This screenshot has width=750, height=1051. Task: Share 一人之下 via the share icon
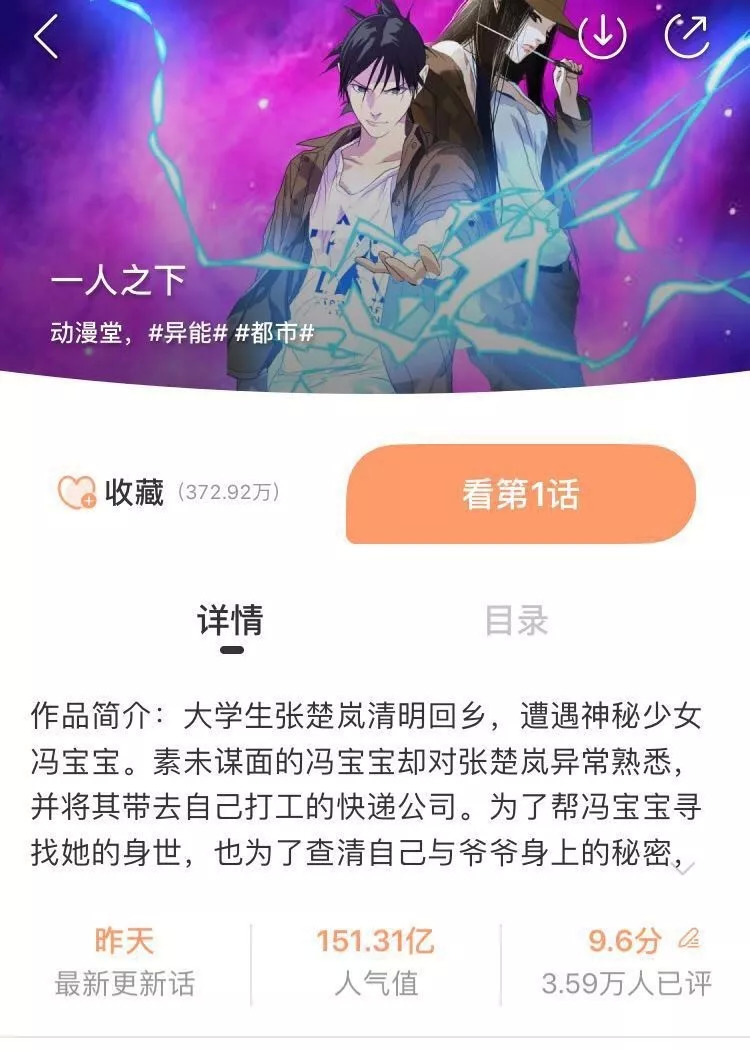[687, 37]
